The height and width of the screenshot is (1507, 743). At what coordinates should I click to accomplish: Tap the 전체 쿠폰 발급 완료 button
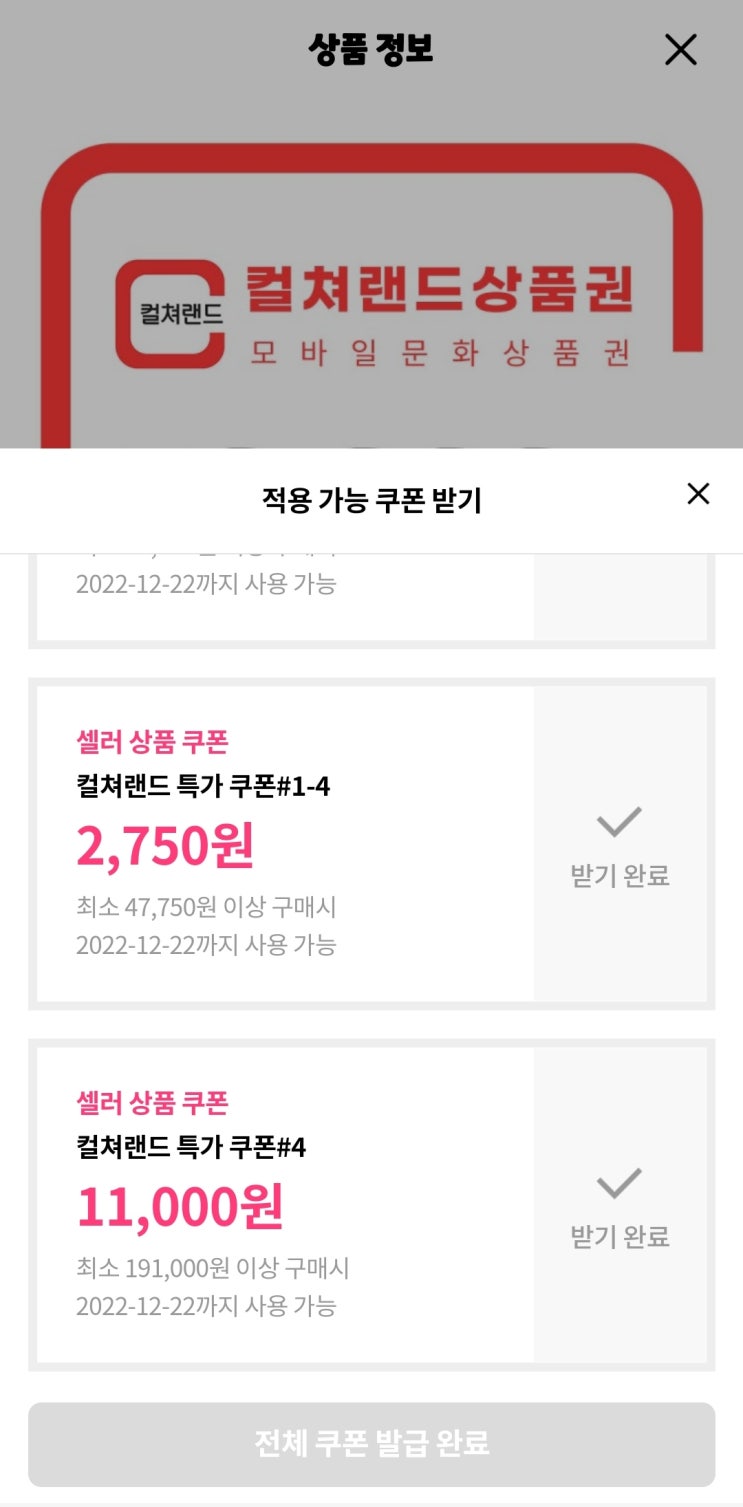(371, 1444)
